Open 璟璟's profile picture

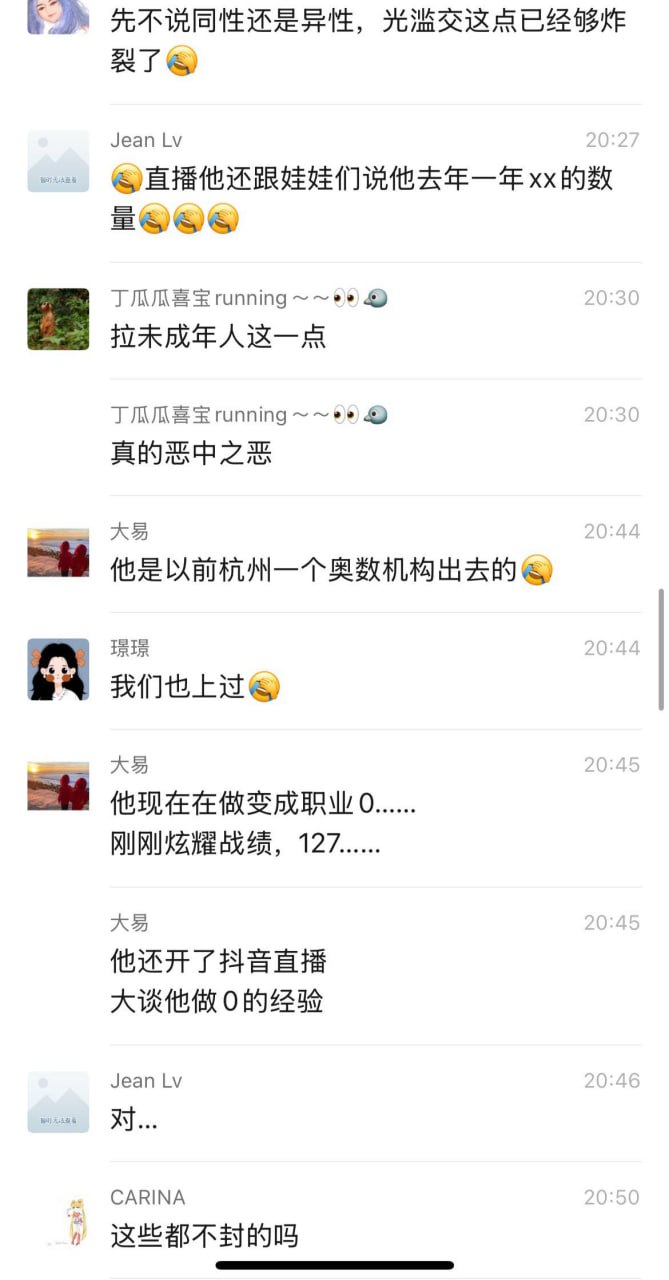(x=58, y=669)
